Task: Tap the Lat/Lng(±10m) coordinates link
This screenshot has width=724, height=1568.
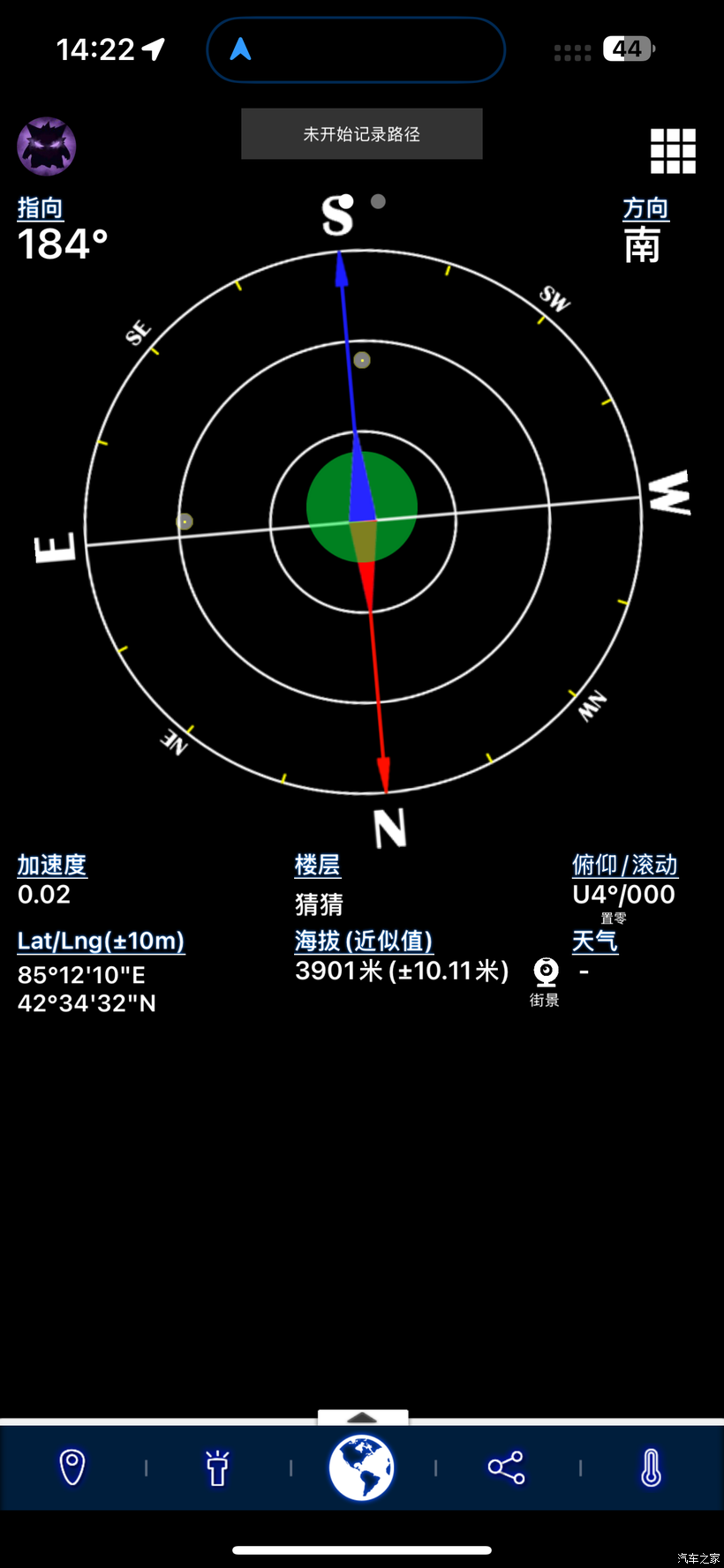Action: tap(101, 941)
